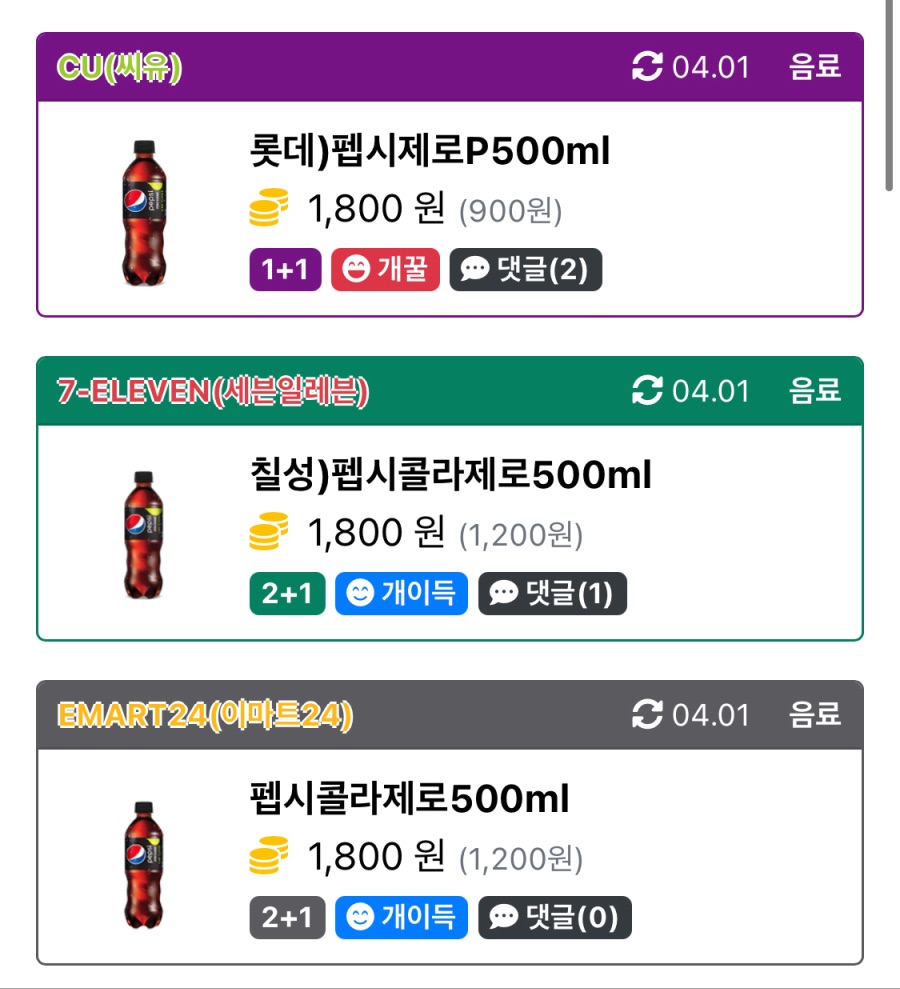Select the 2+1 tag on the 7-ELEVEN item

point(287,594)
